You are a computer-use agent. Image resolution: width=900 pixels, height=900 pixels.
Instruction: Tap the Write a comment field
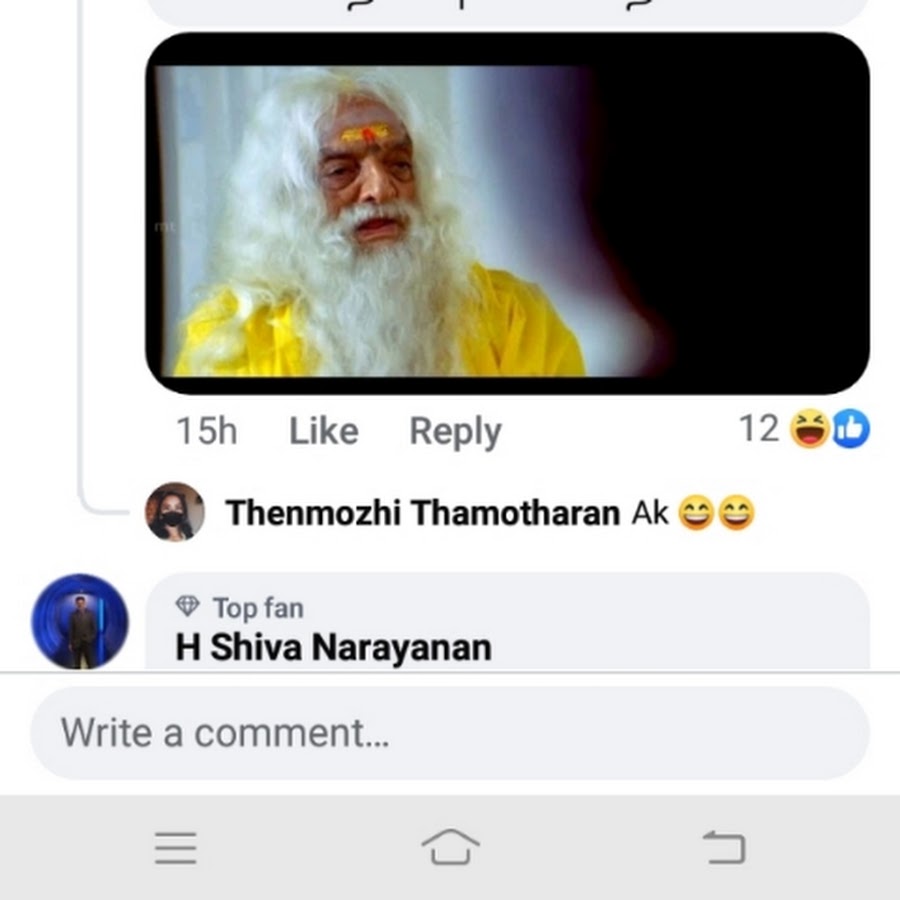coord(449,733)
